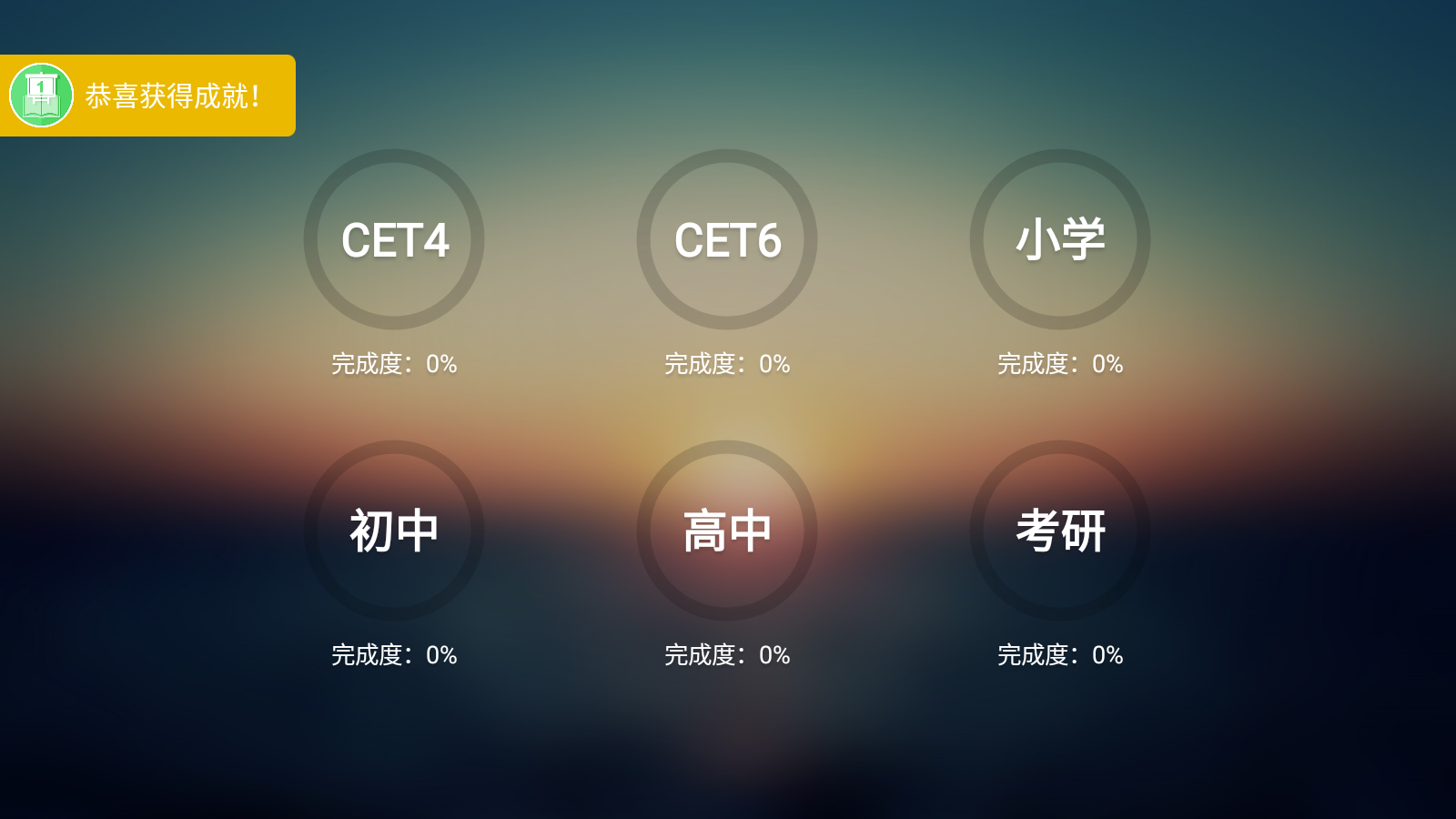Select the CET4 vocabulary level
Image resolution: width=1456 pixels, height=819 pixels.
tap(394, 239)
